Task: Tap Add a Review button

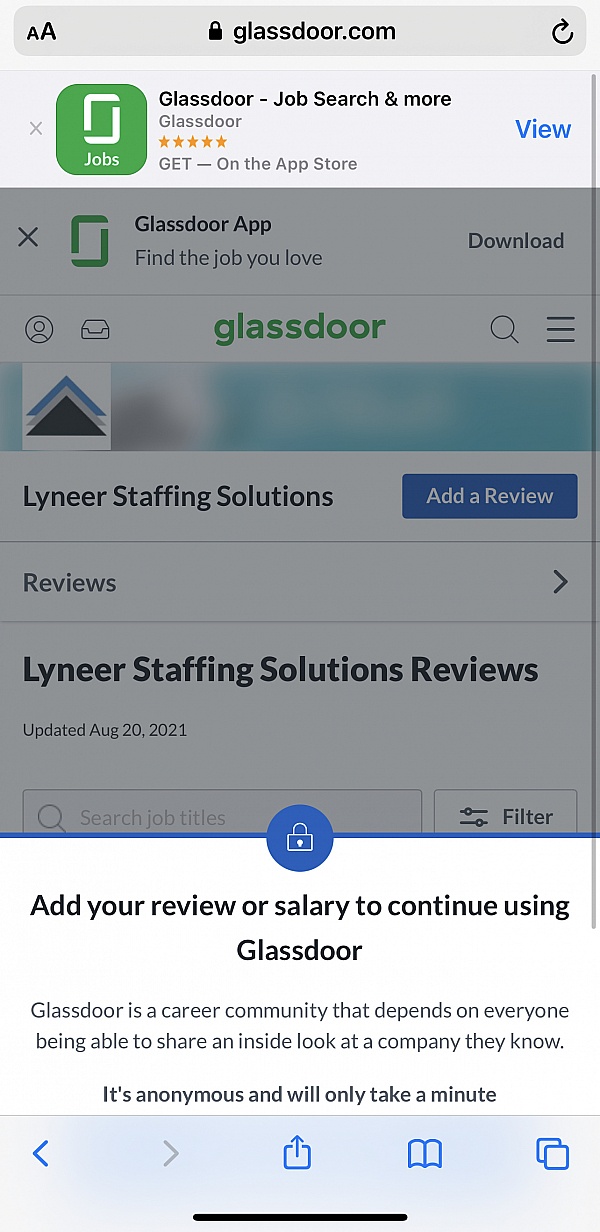Action: 489,496
